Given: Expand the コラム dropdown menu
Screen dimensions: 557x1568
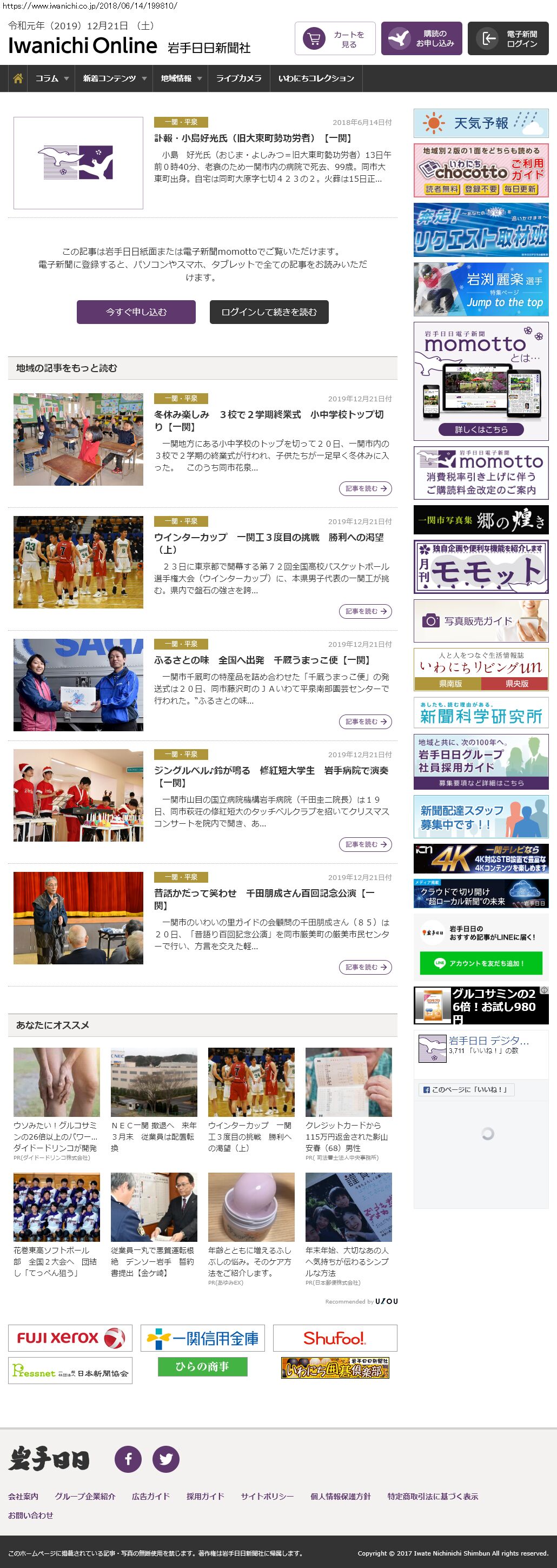Looking at the screenshot, I should click(52, 78).
